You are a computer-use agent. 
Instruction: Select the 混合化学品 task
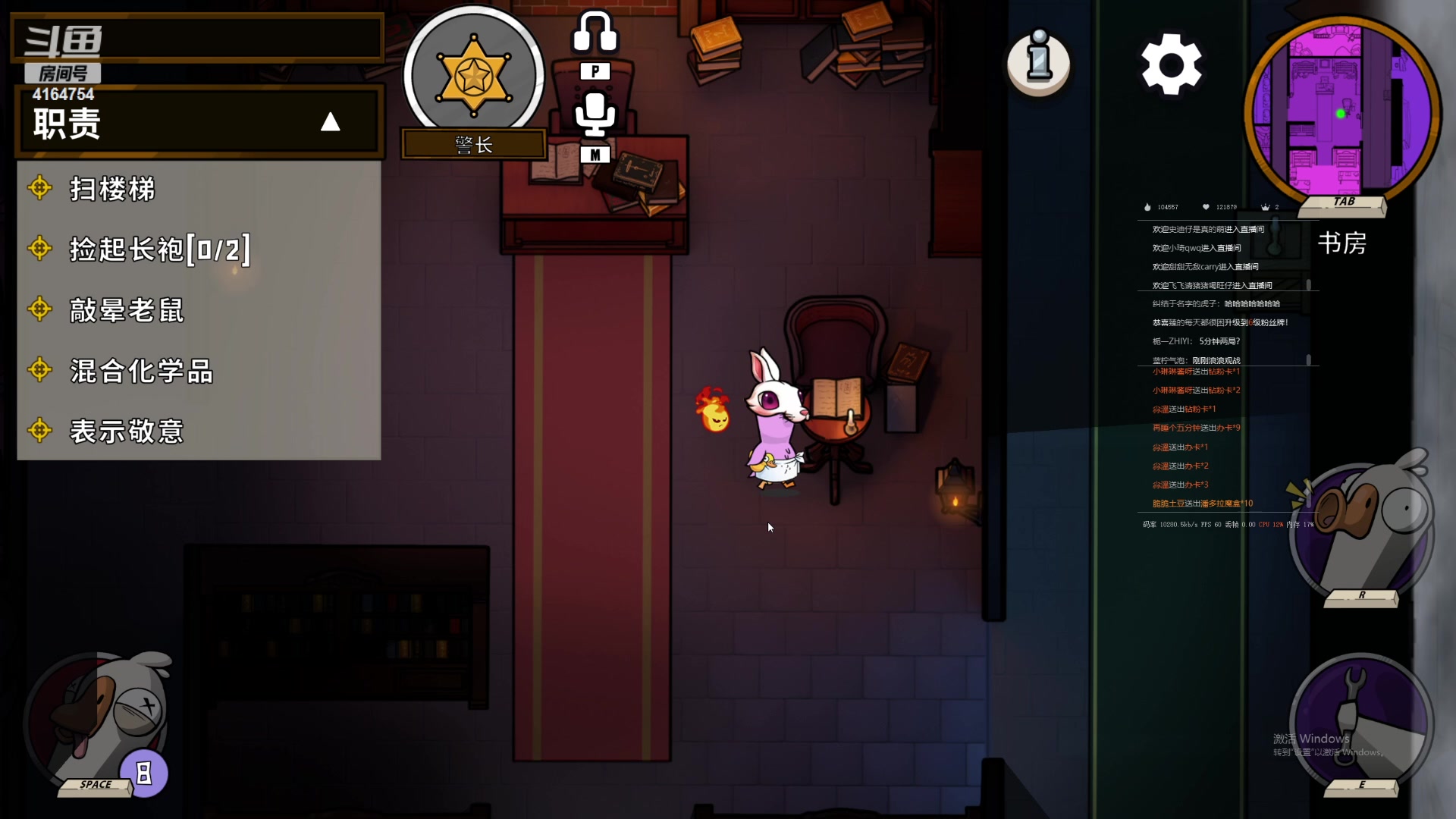tap(142, 371)
